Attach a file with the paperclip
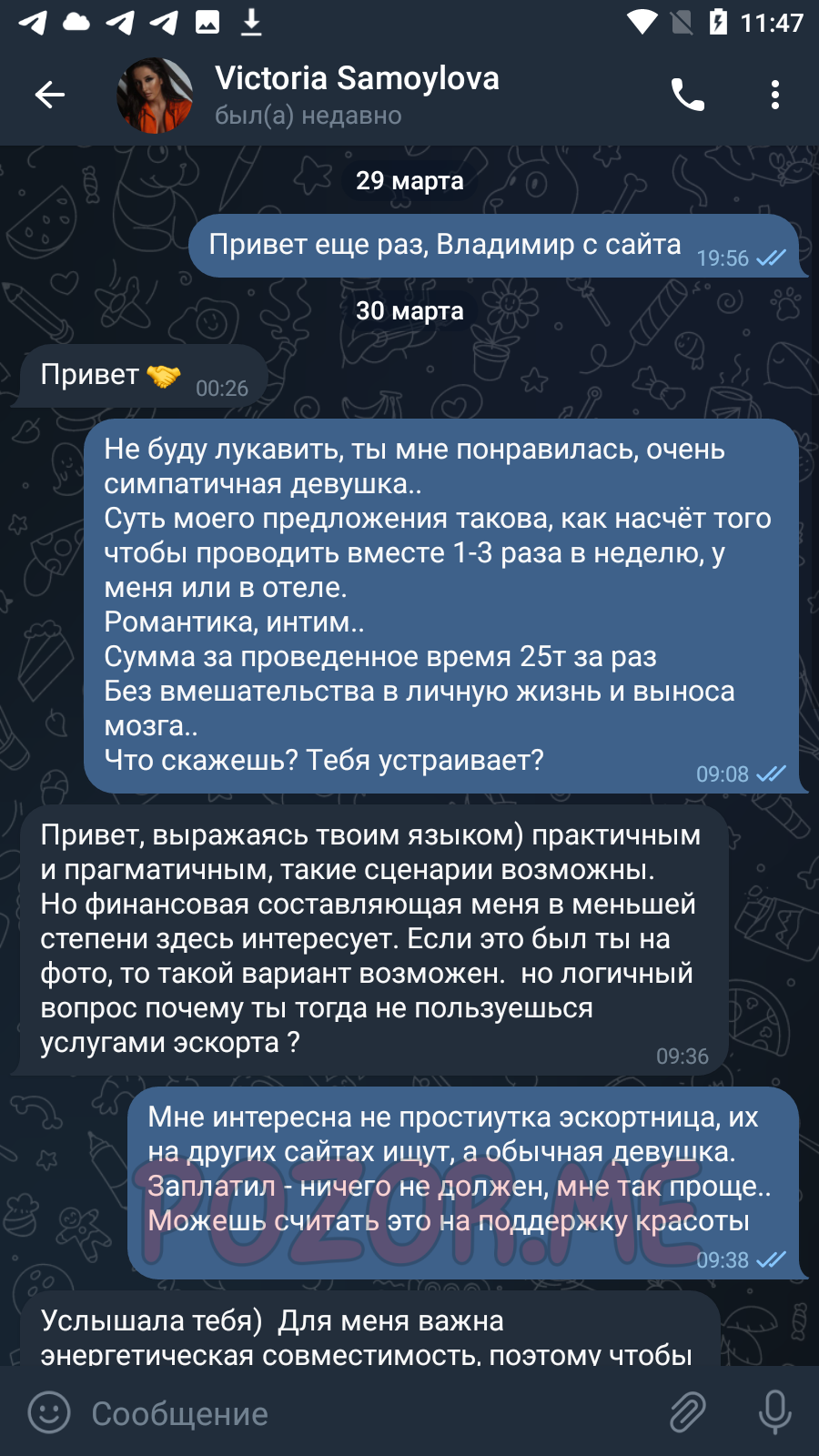The image size is (819, 1456). (688, 1412)
